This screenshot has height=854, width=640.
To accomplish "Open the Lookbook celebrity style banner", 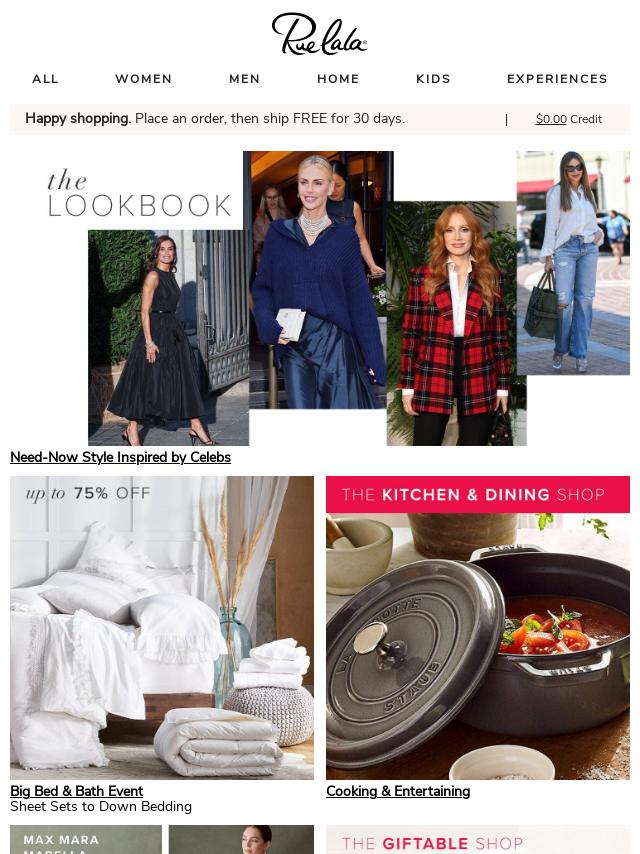I will pyautogui.click(x=320, y=298).
